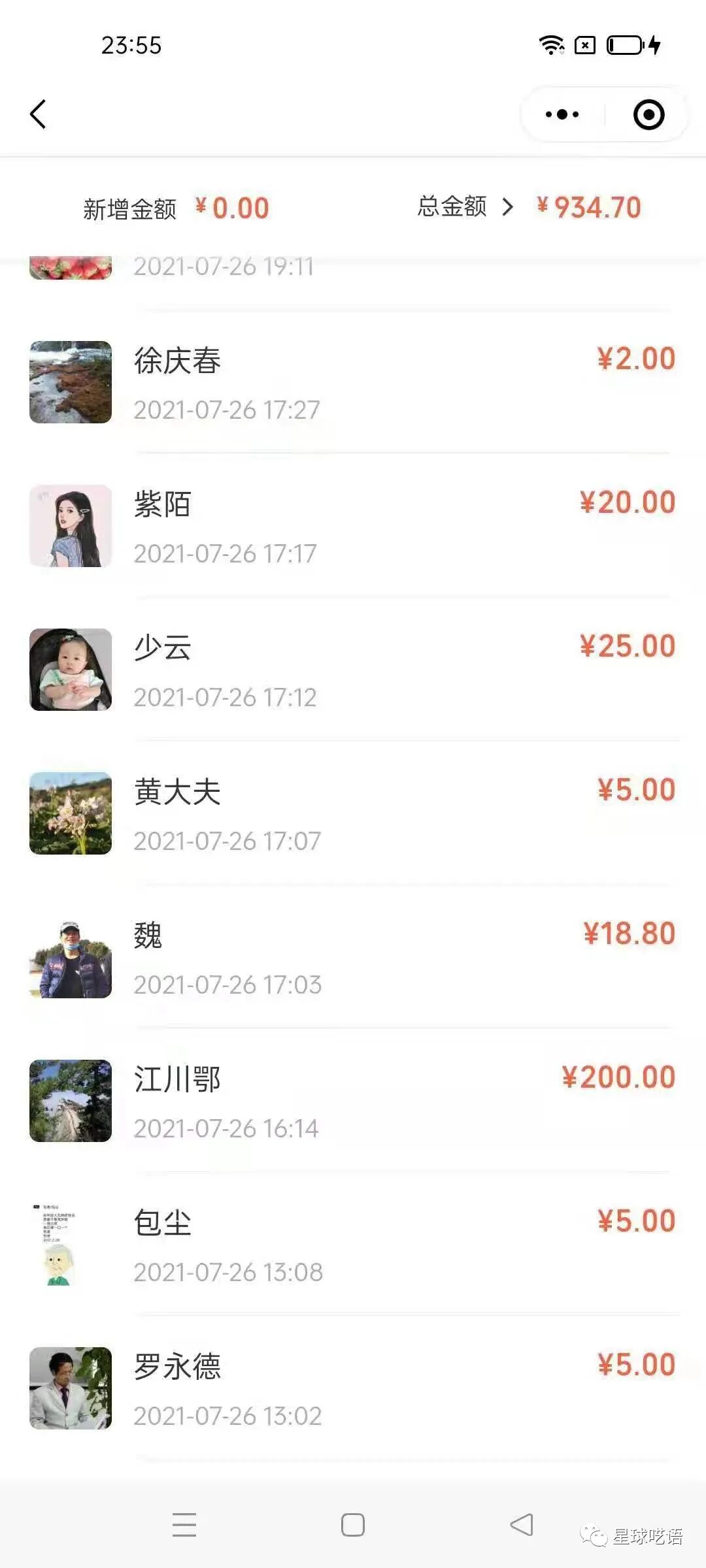
Task: Tap the system home button
Action: click(x=353, y=1525)
